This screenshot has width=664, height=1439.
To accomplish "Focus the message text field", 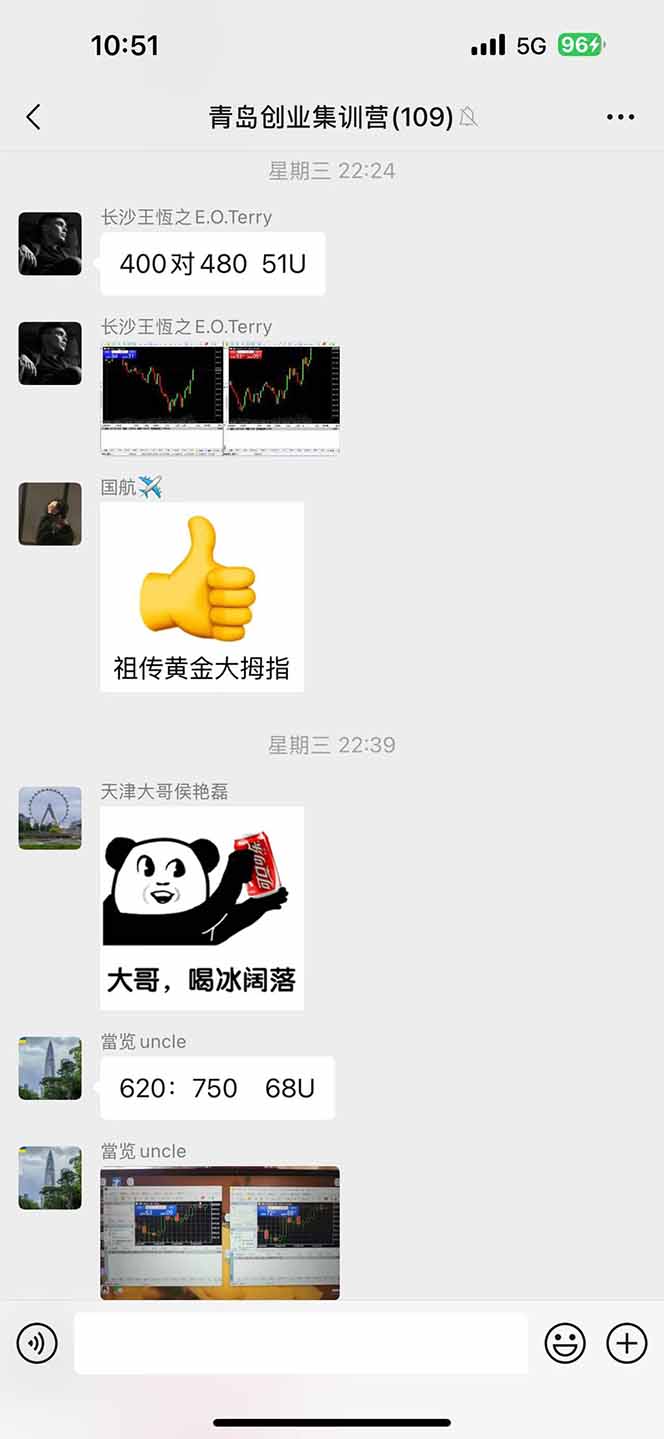I will [x=300, y=1343].
